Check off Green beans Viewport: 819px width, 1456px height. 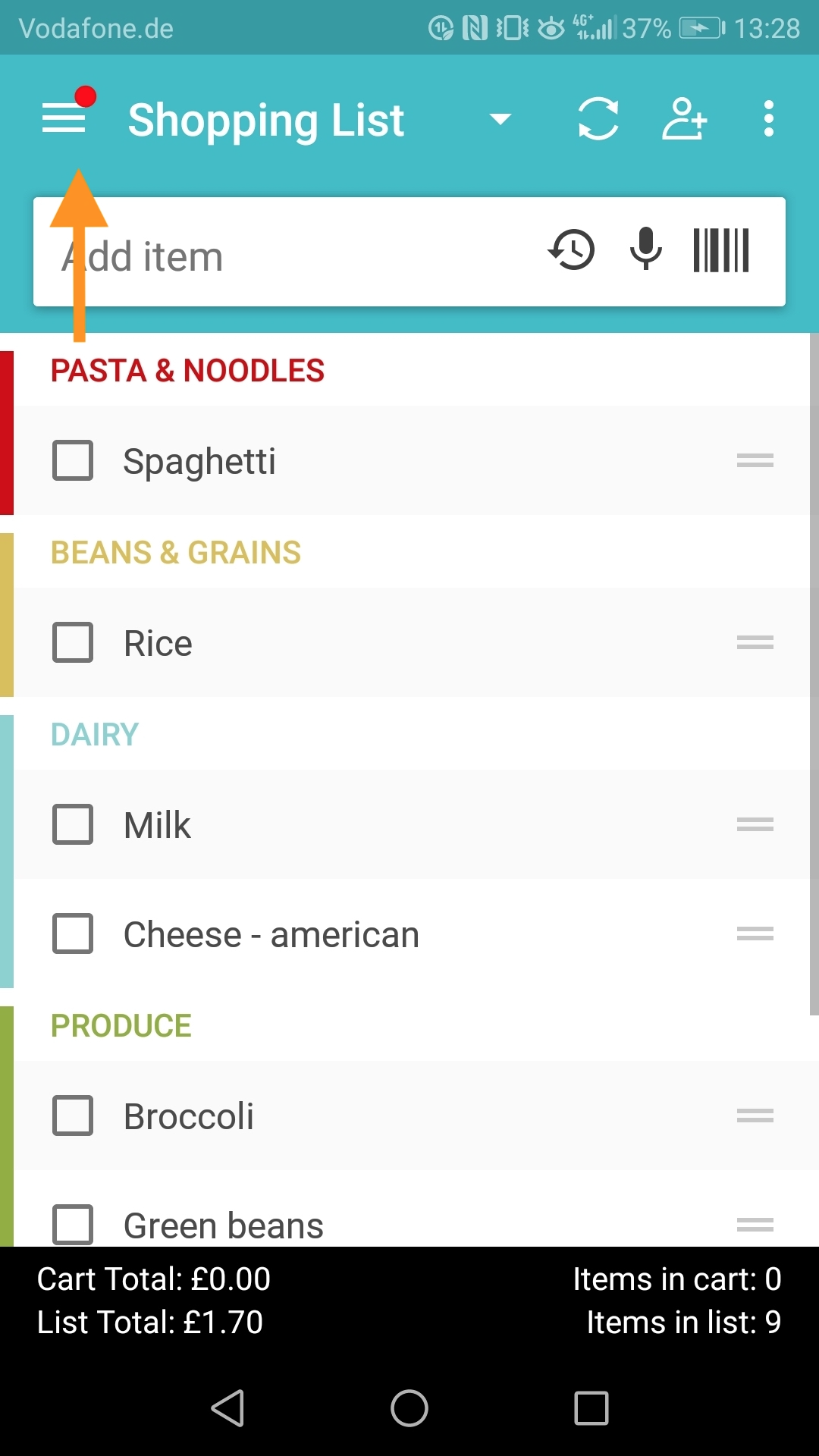point(73,1224)
